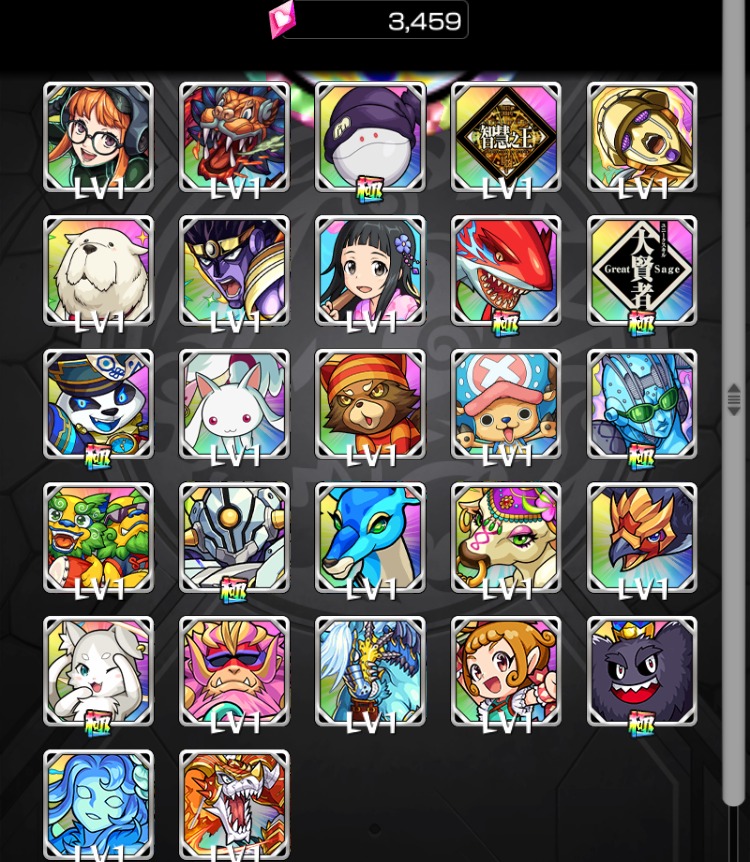The image size is (750, 862).
Task: Select the purple ghost with crown
Action: 642,671
